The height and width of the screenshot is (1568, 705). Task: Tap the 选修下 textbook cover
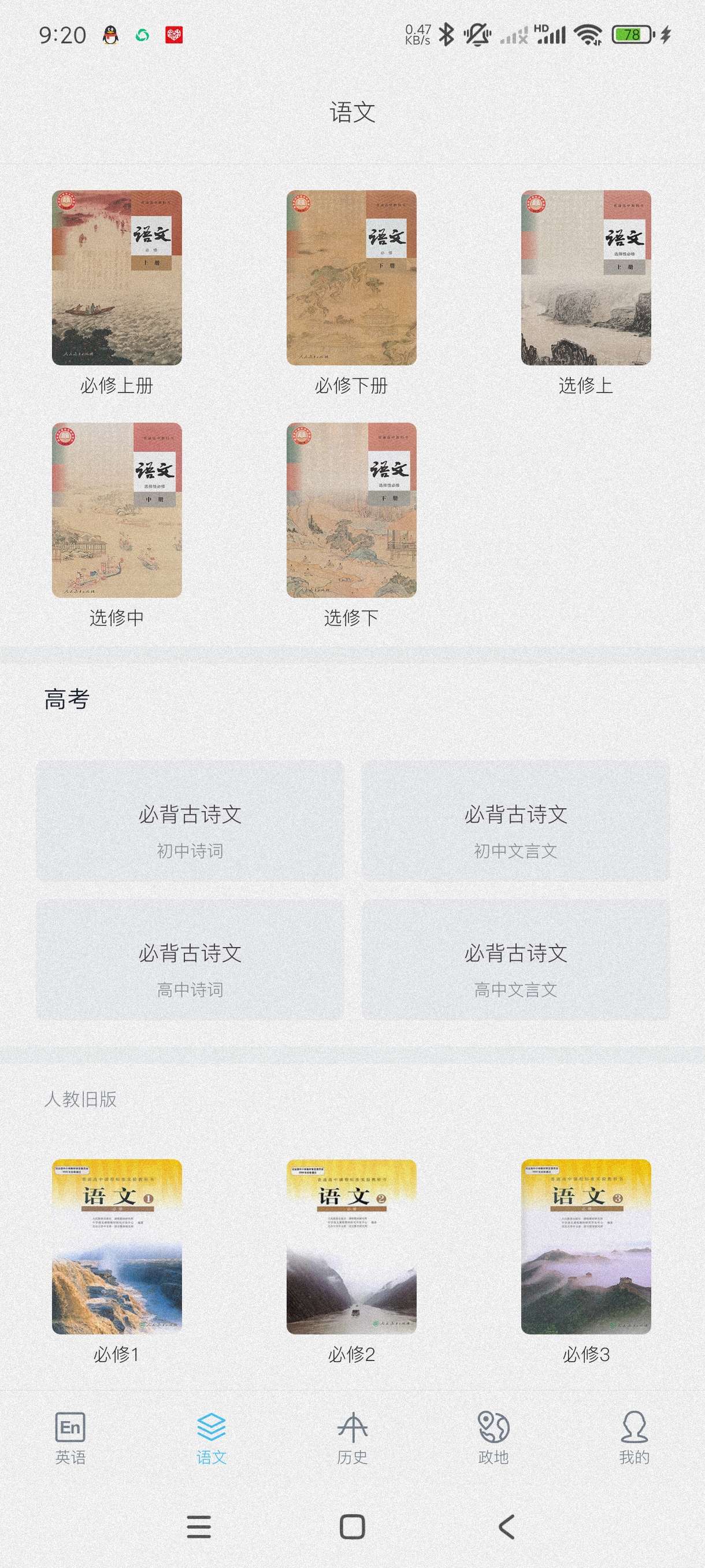pos(351,510)
